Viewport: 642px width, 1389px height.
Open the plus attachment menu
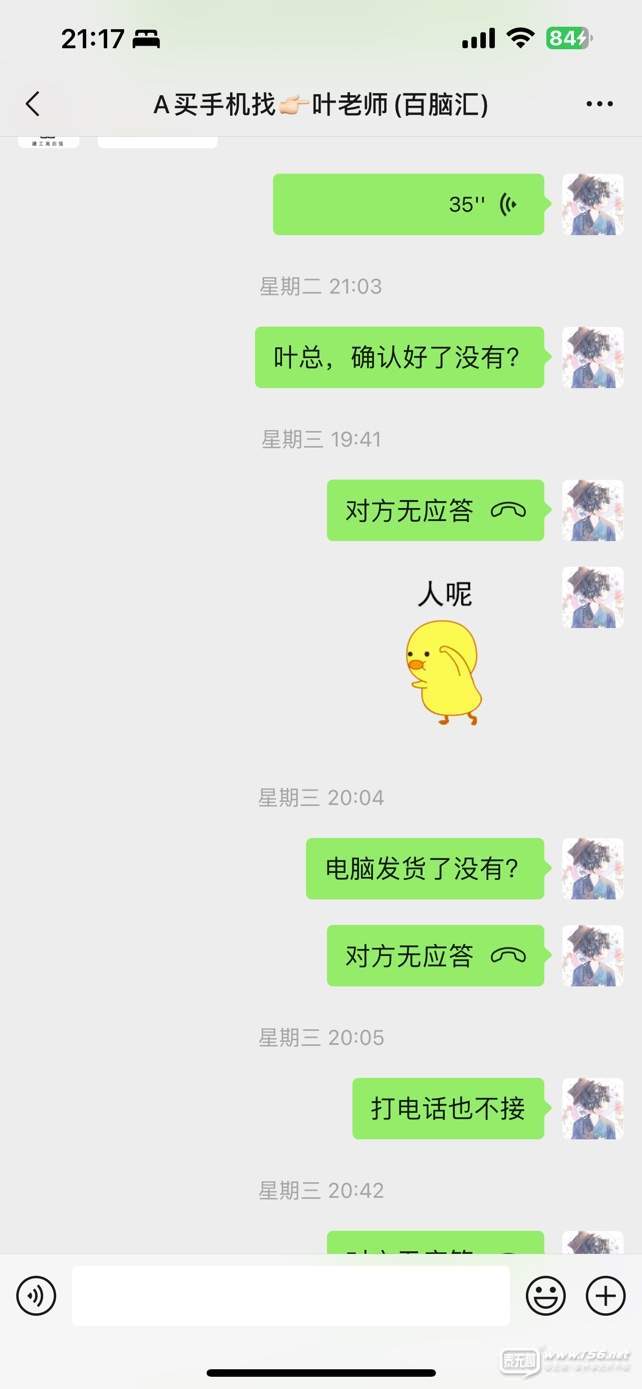coord(605,1296)
